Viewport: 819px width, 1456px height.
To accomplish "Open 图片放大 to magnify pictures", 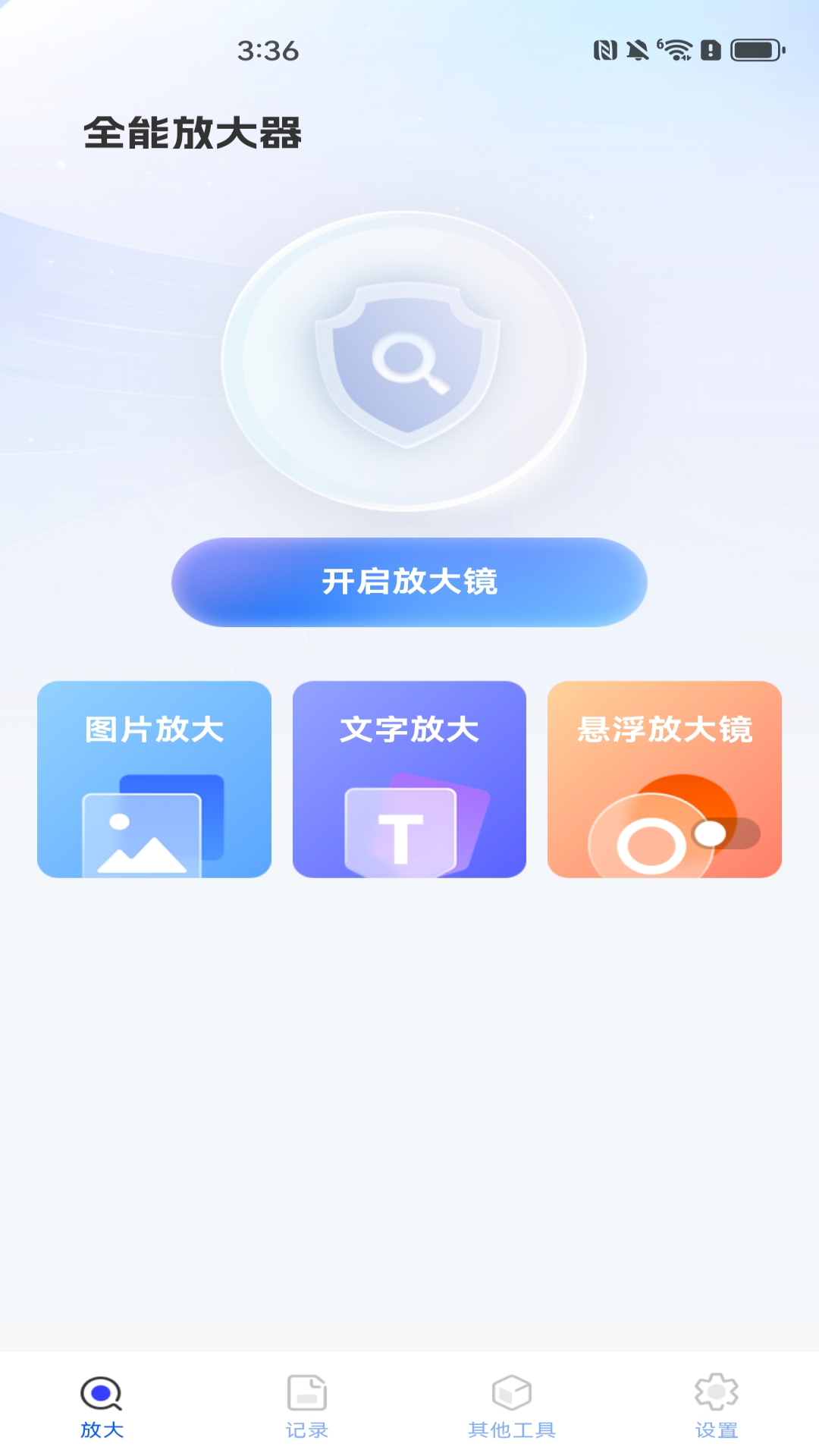I will 153,780.
